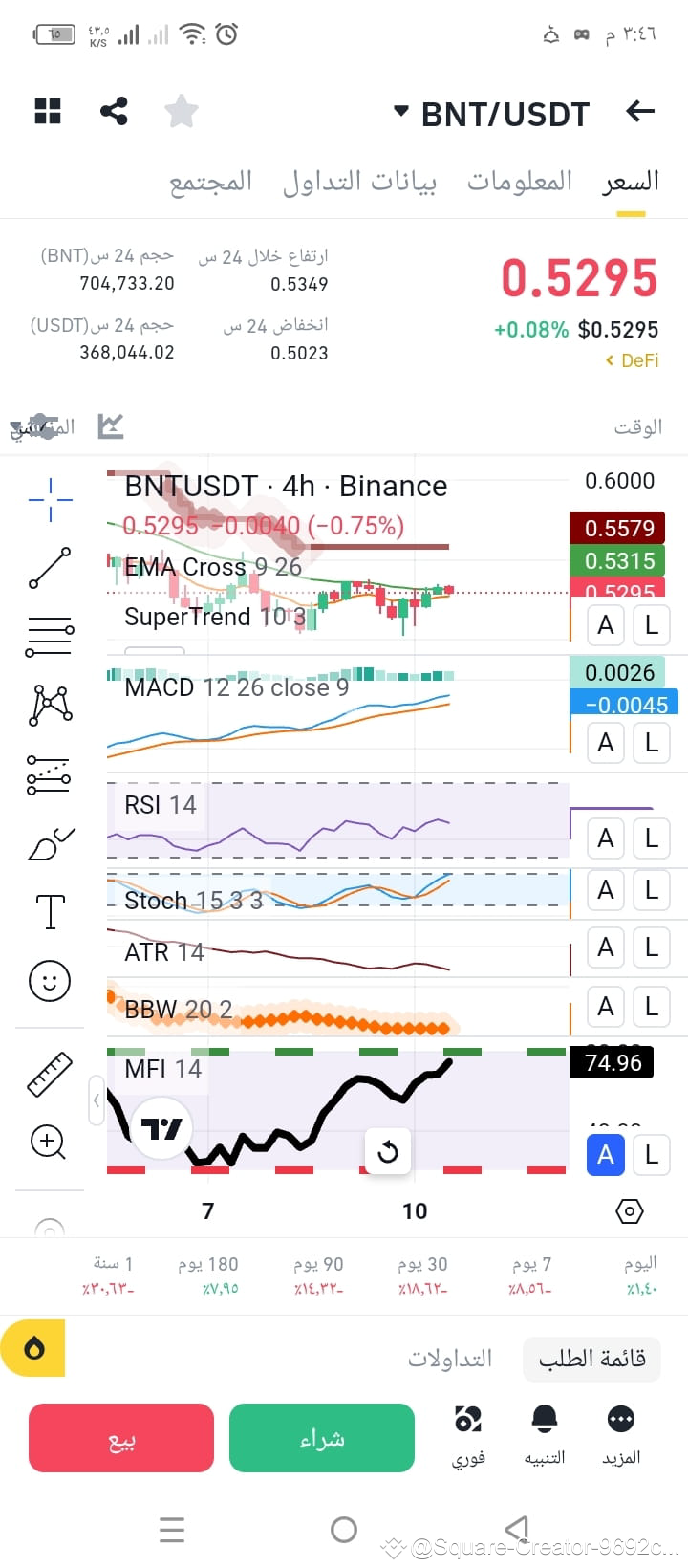Tap the share icon at the top

(x=115, y=112)
